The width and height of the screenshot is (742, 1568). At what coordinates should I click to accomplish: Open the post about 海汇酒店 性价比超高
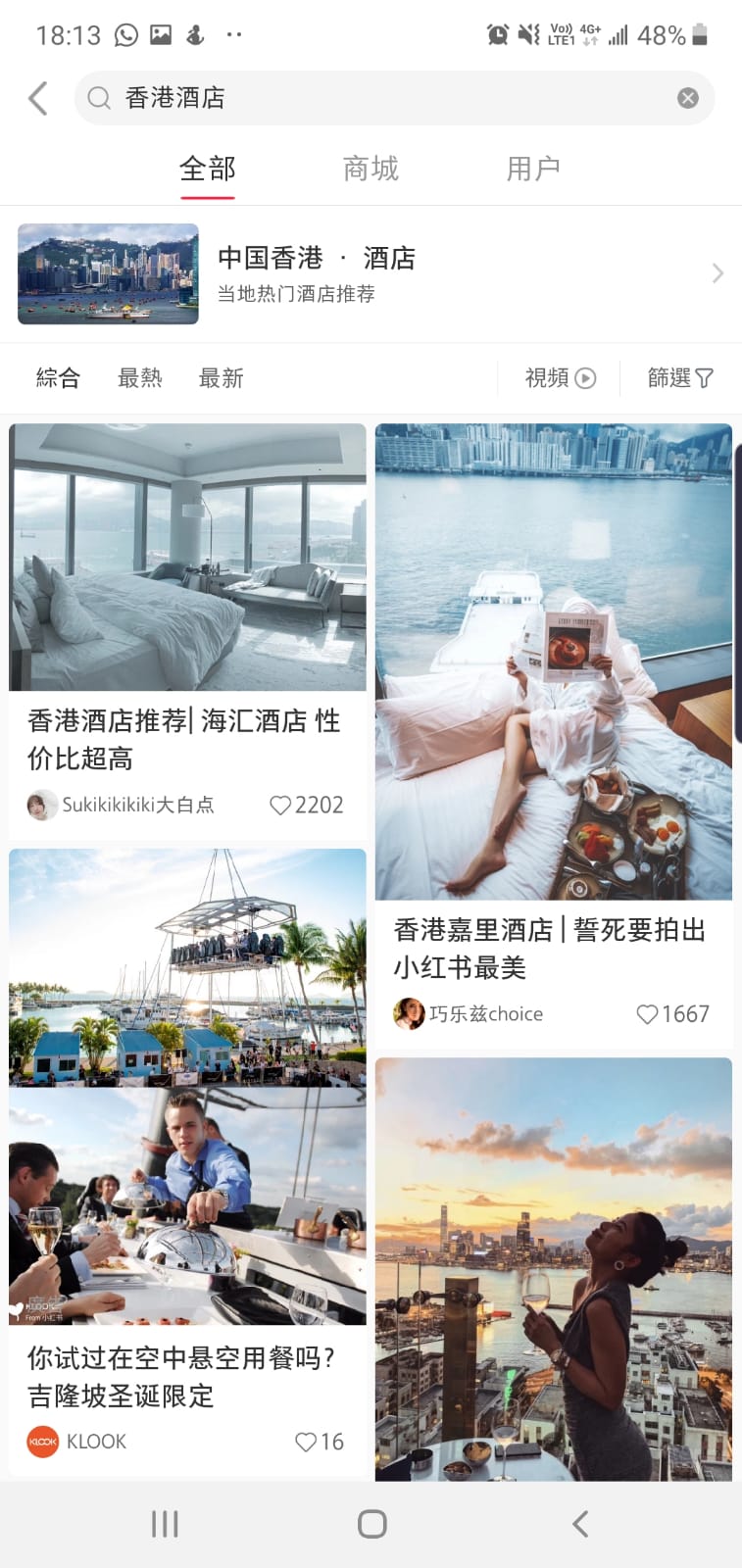(187, 740)
